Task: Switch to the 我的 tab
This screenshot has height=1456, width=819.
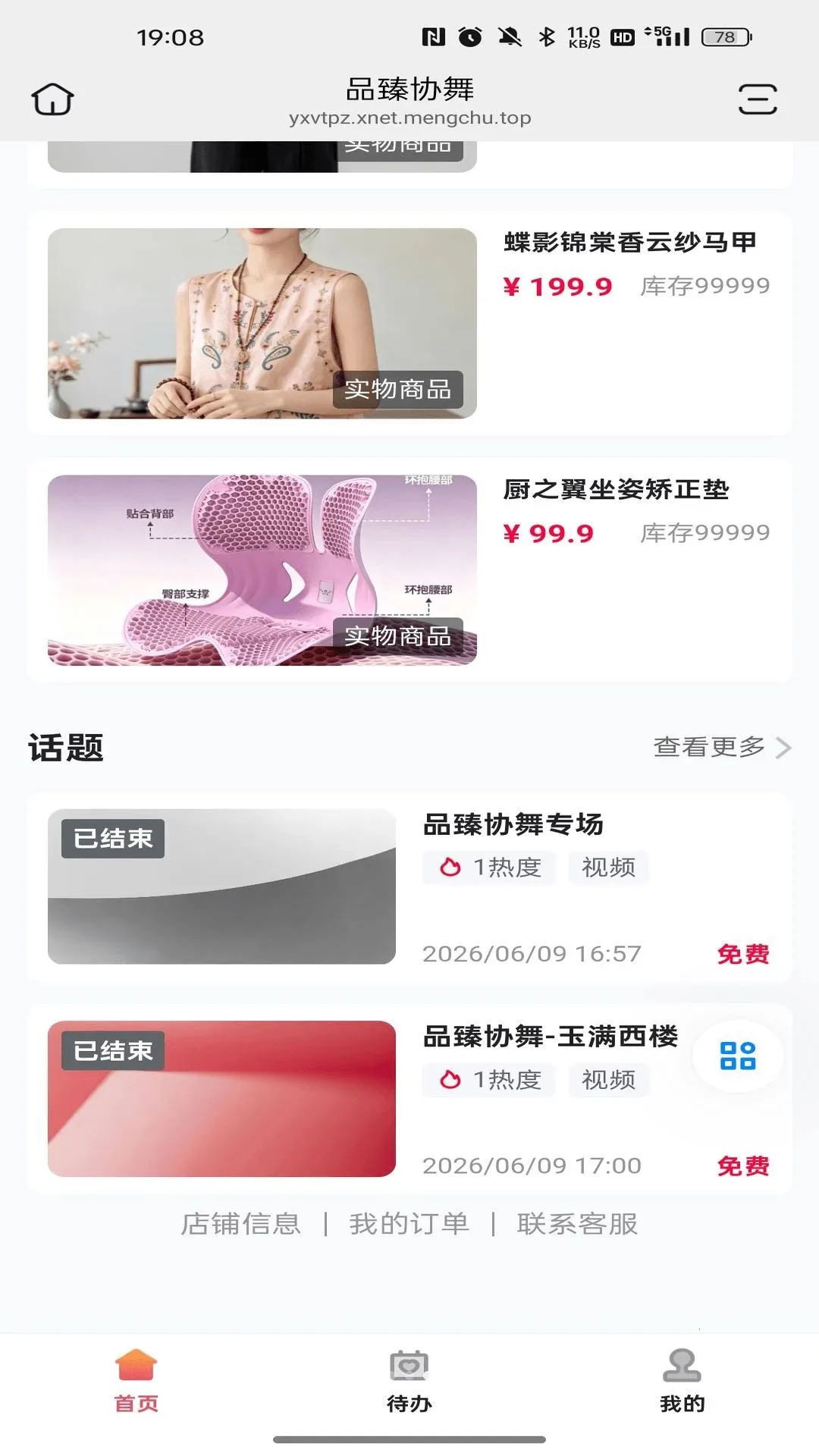Action: (682, 1381)
